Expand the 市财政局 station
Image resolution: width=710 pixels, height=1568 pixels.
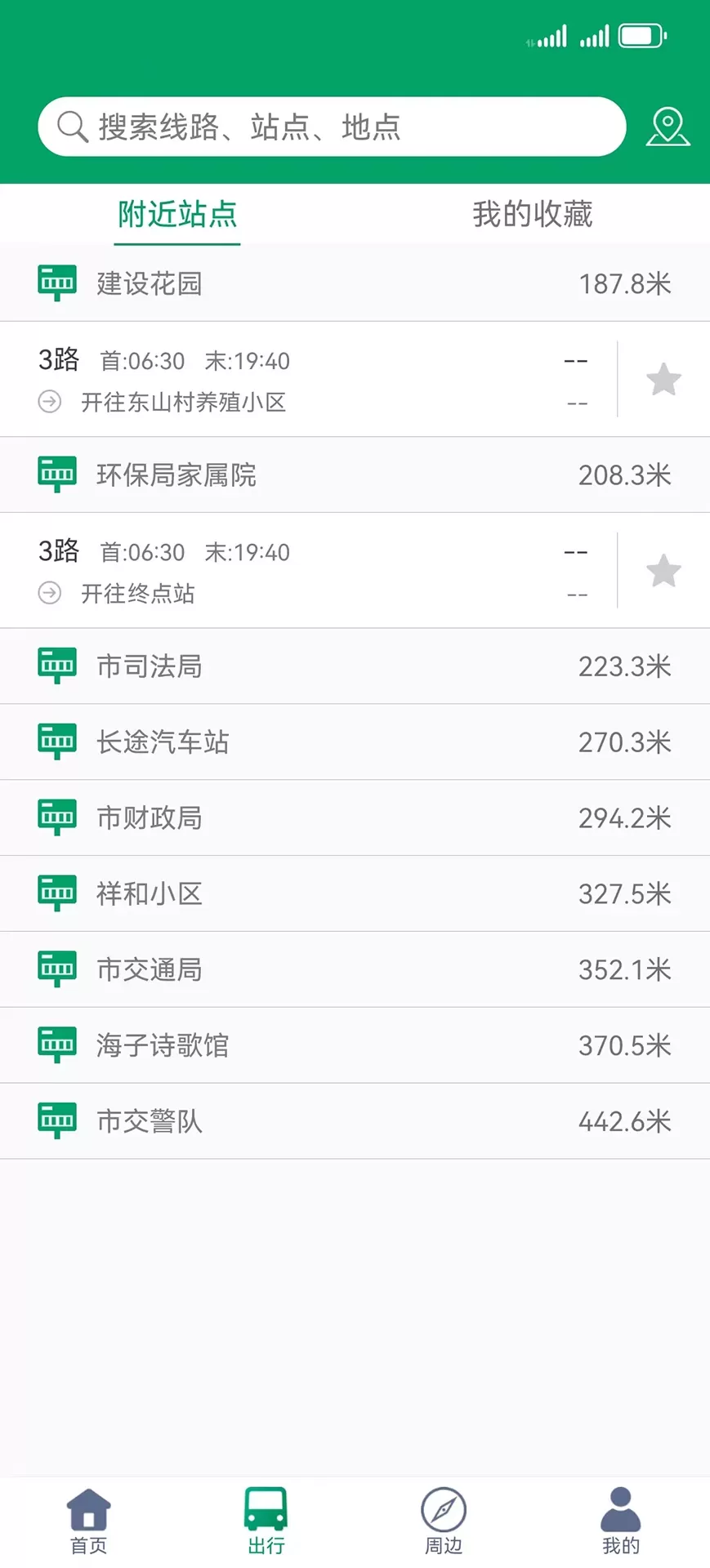pyautogui.click(x=355, y=817)
